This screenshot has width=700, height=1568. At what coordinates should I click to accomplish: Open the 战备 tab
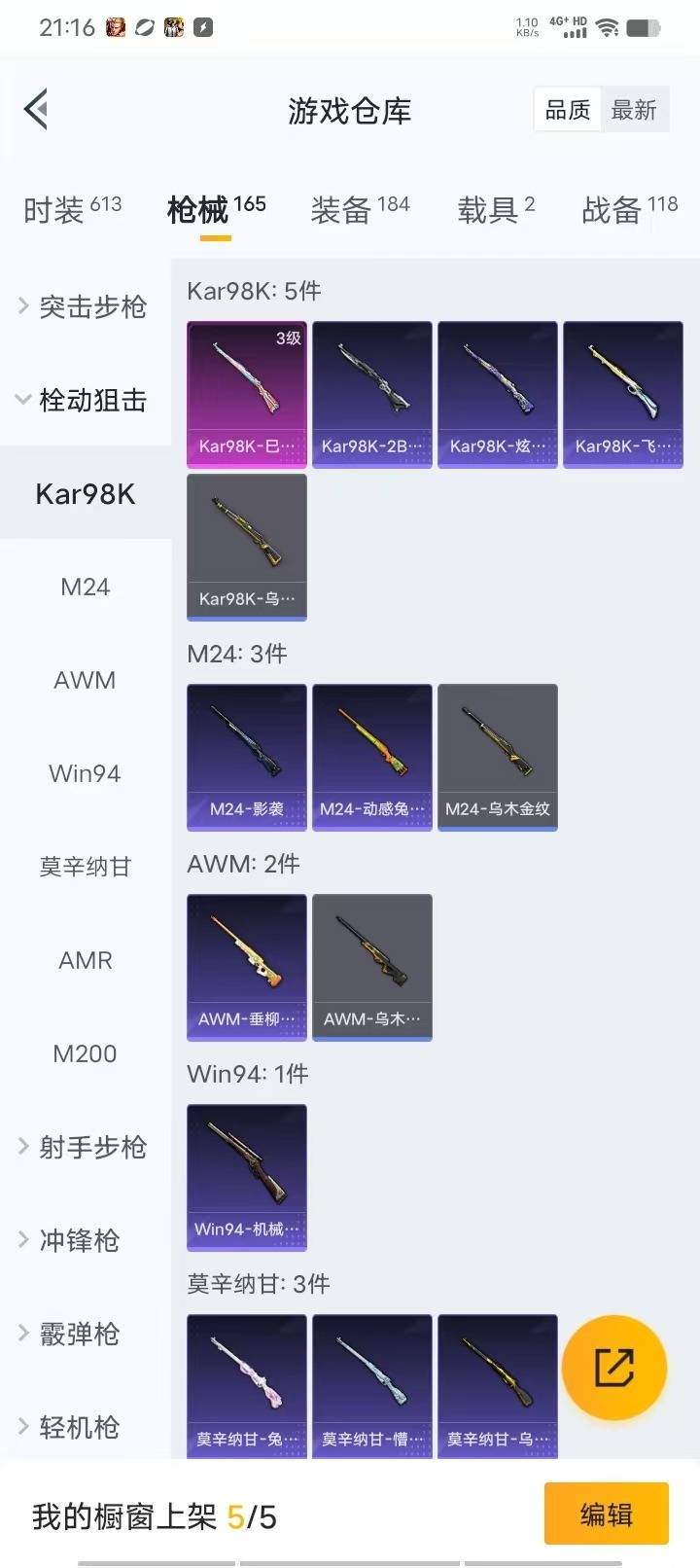(x=629, y=209)
